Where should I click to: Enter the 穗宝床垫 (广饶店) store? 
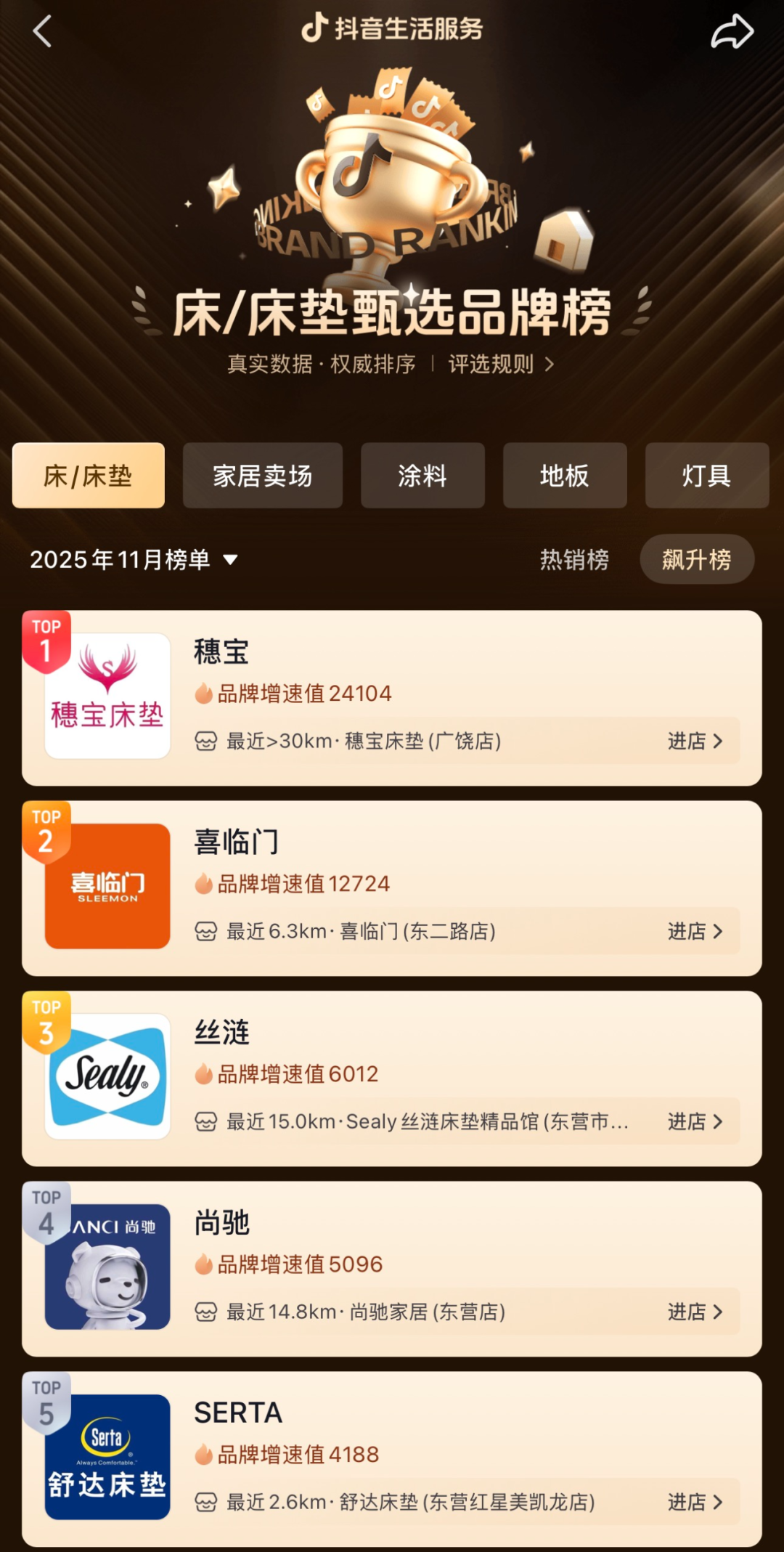(x=694, y=741)
